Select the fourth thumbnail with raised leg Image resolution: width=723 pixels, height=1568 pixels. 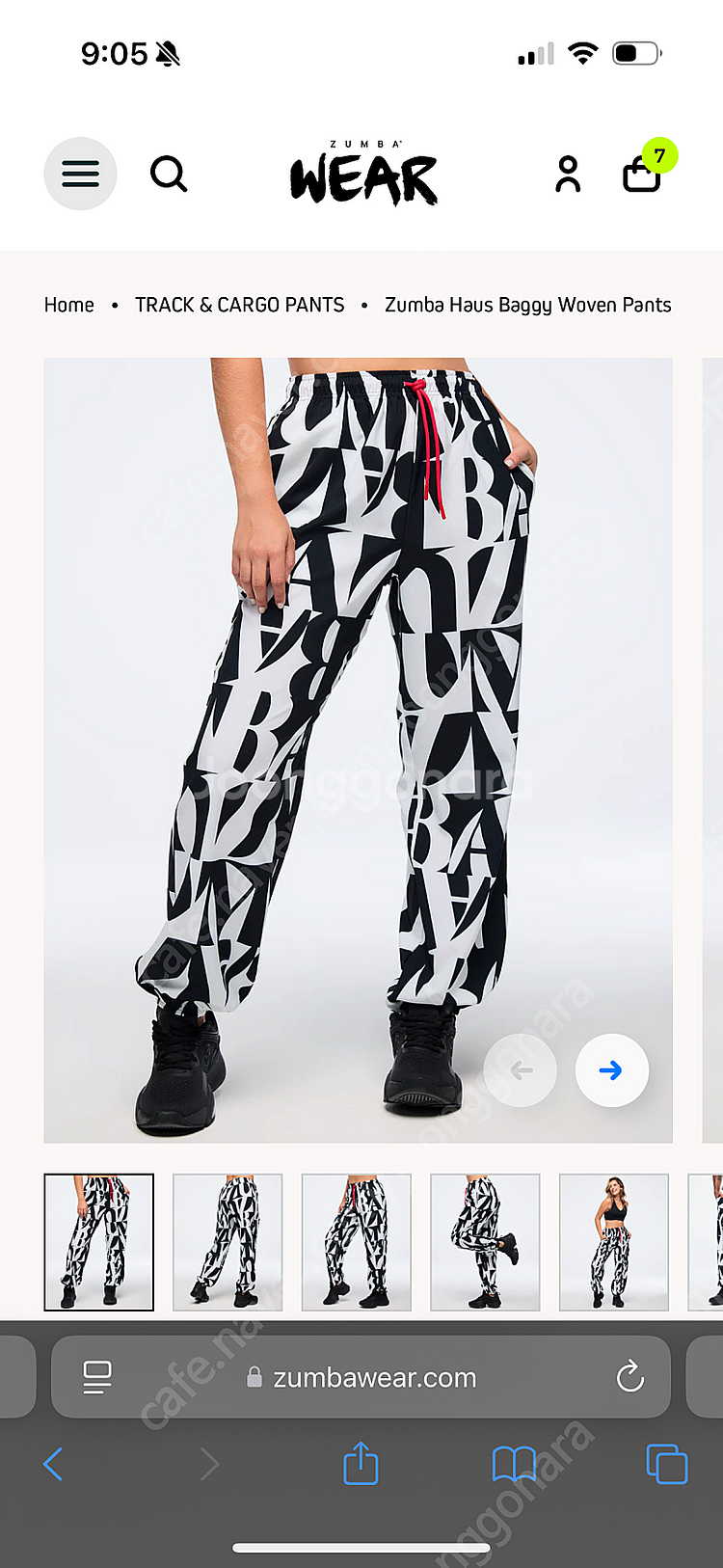(485, 1241)
